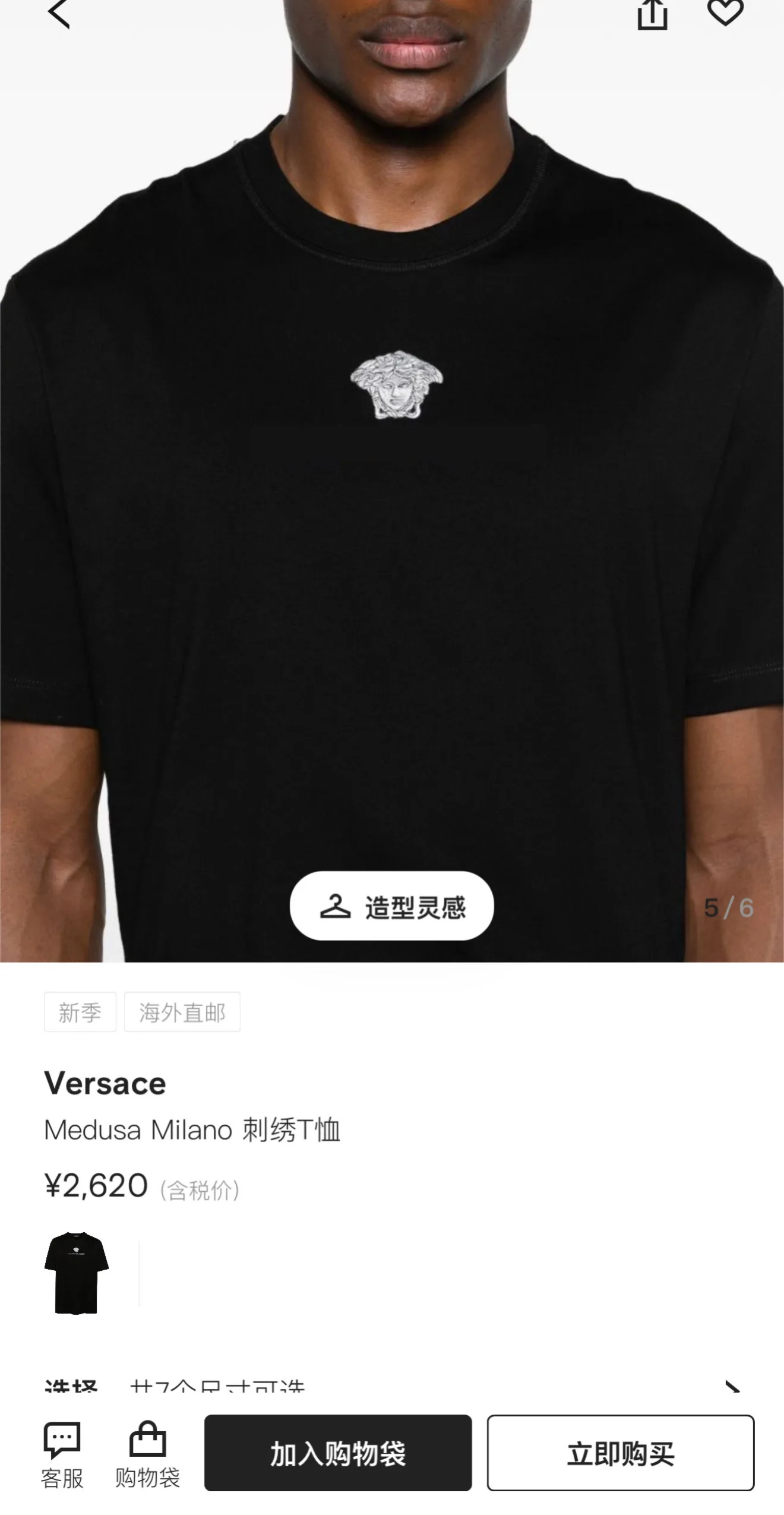Open the Versace brand link
The height and width of the screenshot is (1515, 784).
(105, 1083)
